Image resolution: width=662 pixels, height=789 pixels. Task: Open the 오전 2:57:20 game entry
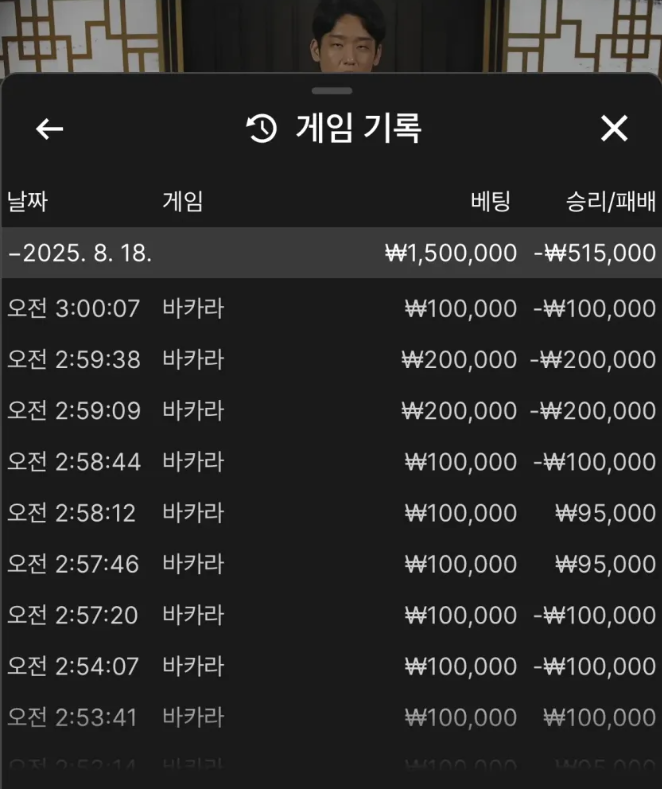(330, 615)
